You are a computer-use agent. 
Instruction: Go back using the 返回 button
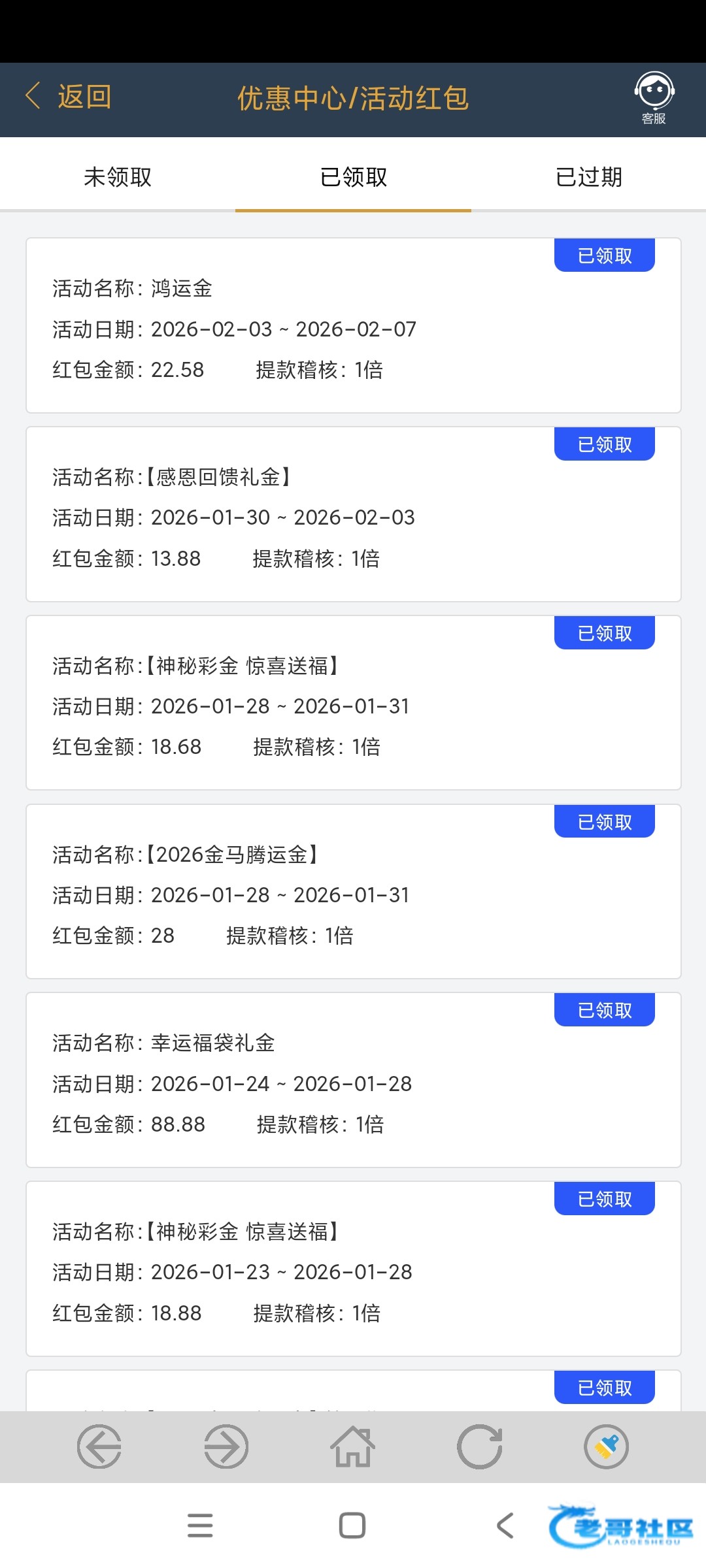(x=69, y=98)
